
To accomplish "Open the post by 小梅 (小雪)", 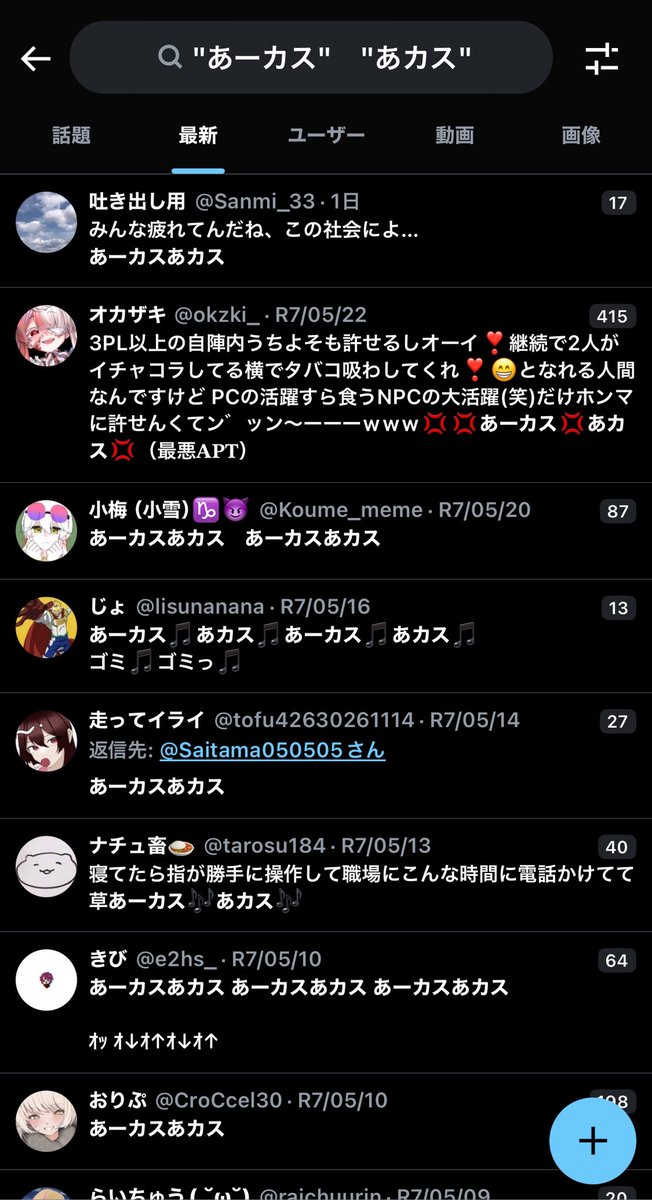I will coord(326,531).
